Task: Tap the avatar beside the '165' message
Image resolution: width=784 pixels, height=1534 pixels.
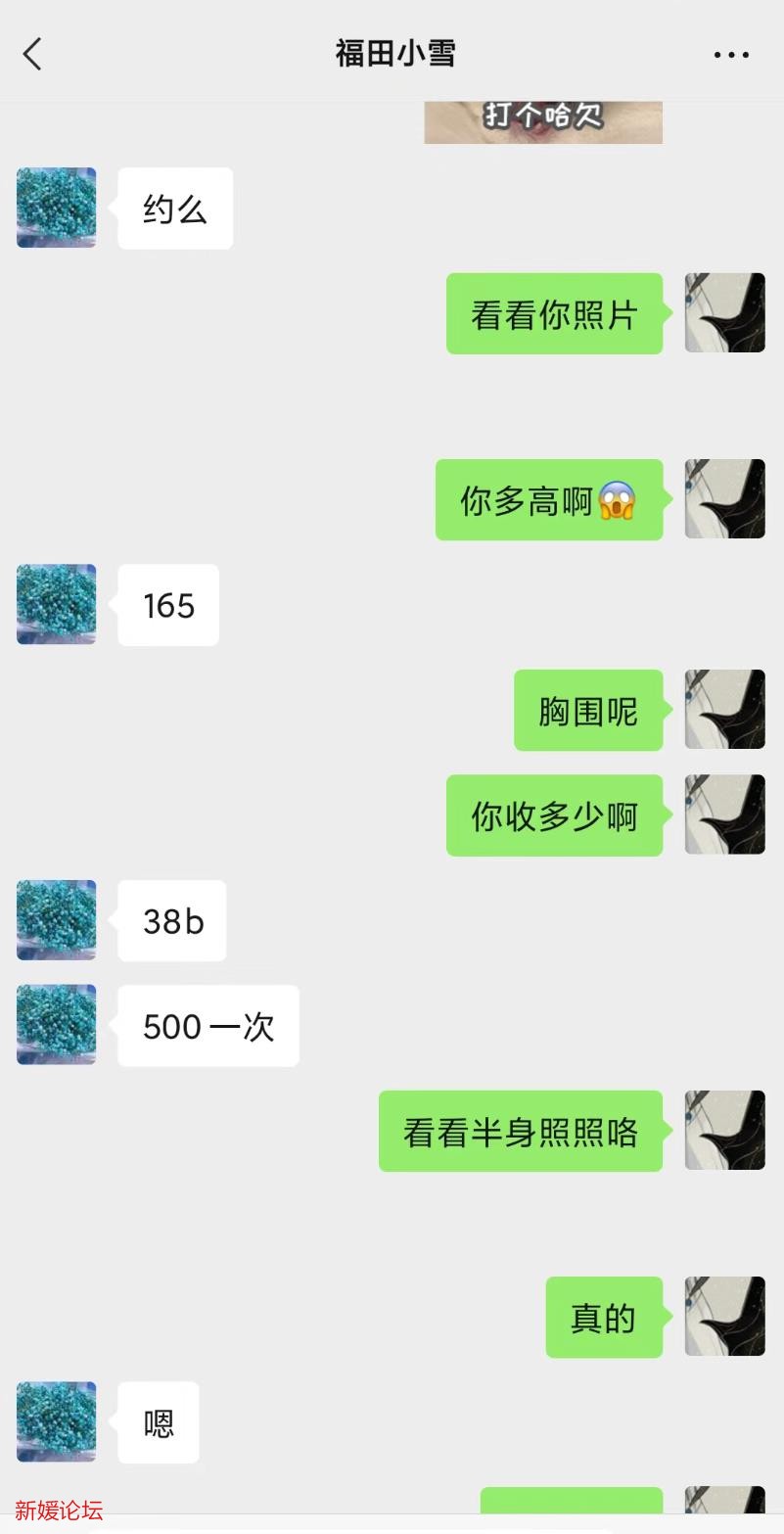Action: point(56,605)
